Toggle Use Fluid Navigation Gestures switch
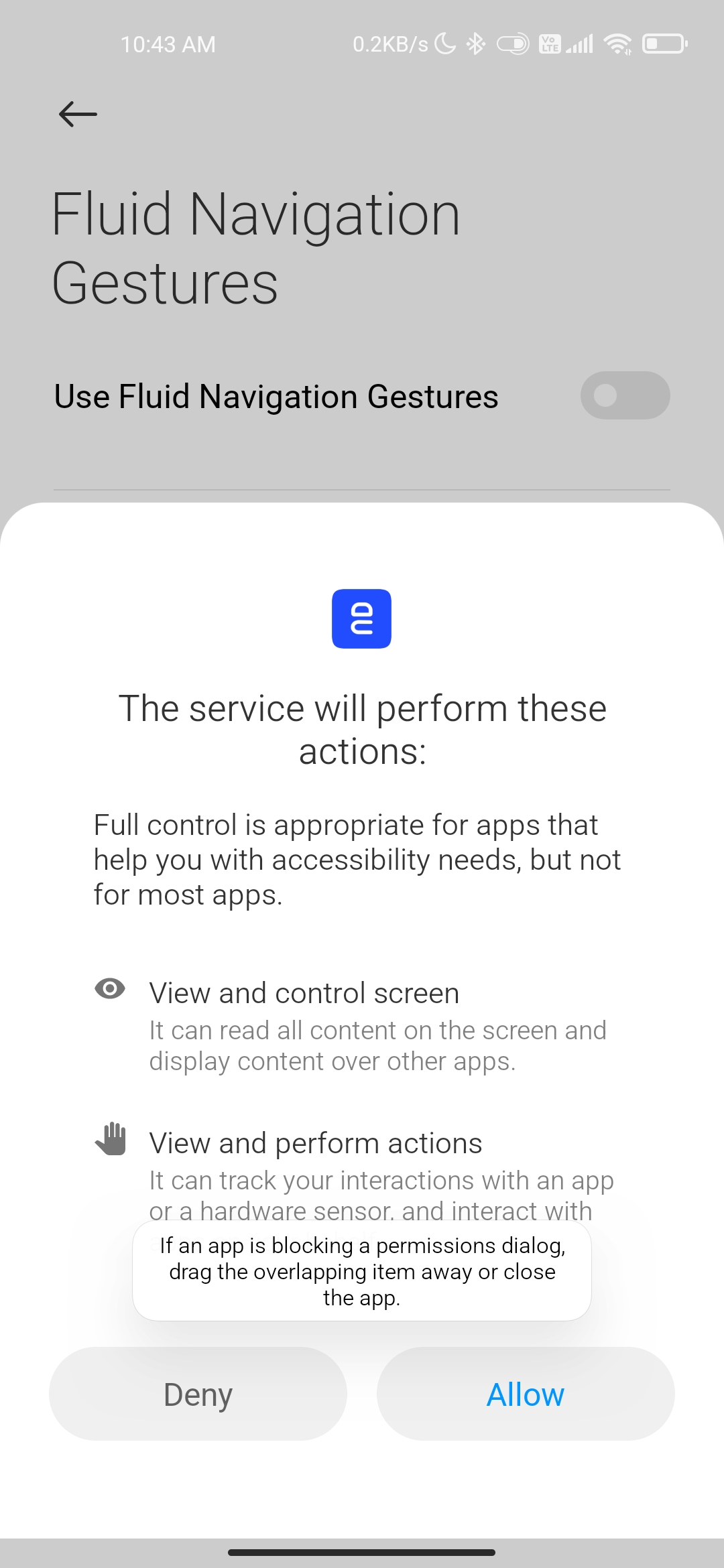724x1568 pixels. click(x=625, y=395)
